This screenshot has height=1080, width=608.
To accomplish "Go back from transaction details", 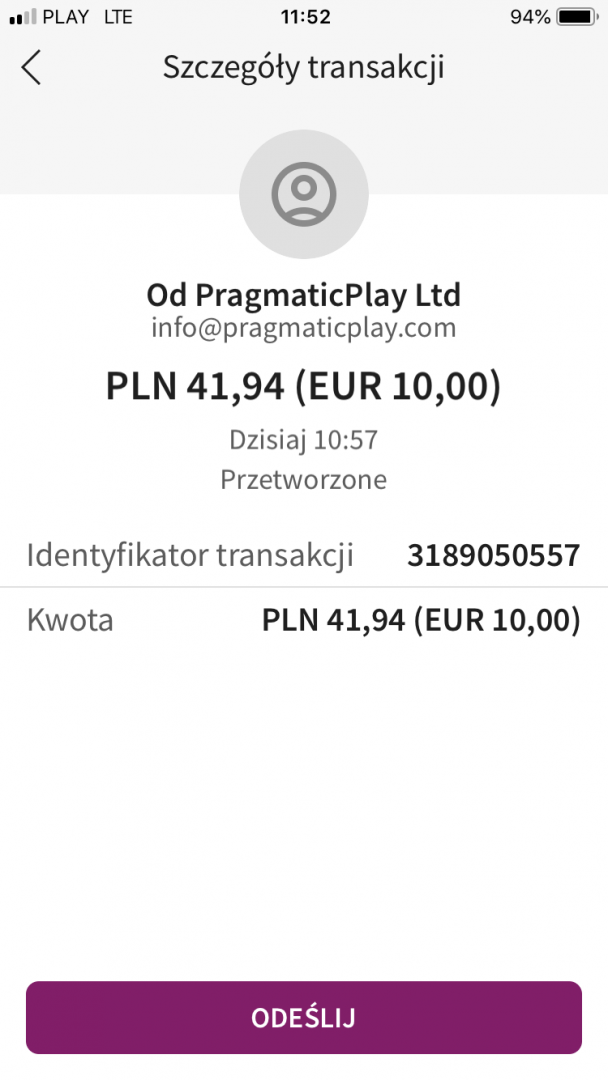I will click(x=31, y=68).
